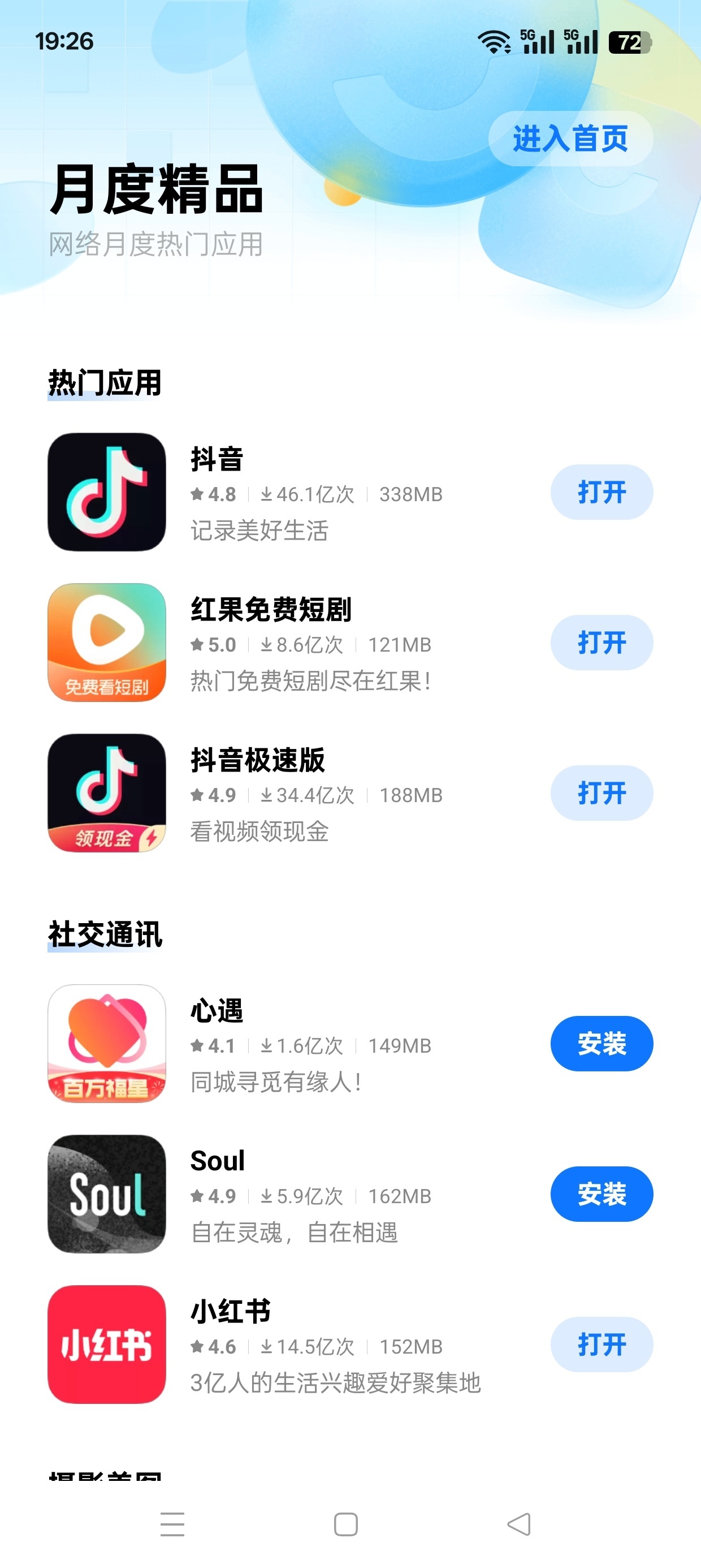Go back using the system back button
Image resolution: width=701 pixels, height=1568 pixels.
(519, 1524)
